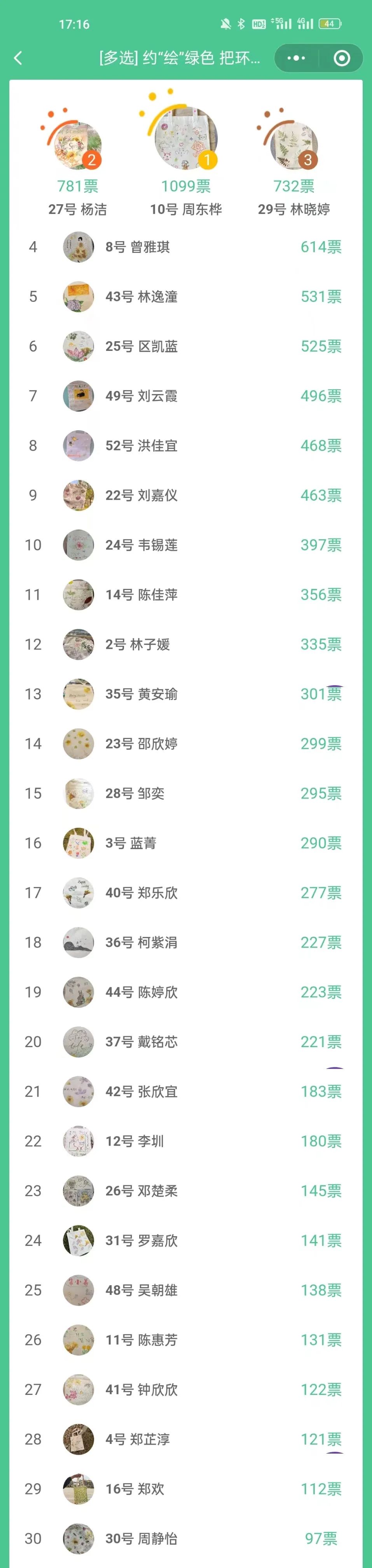372x1568 pixels.
Task: Open second-place entry 27号 杨洁
Action: coord(78,146)
